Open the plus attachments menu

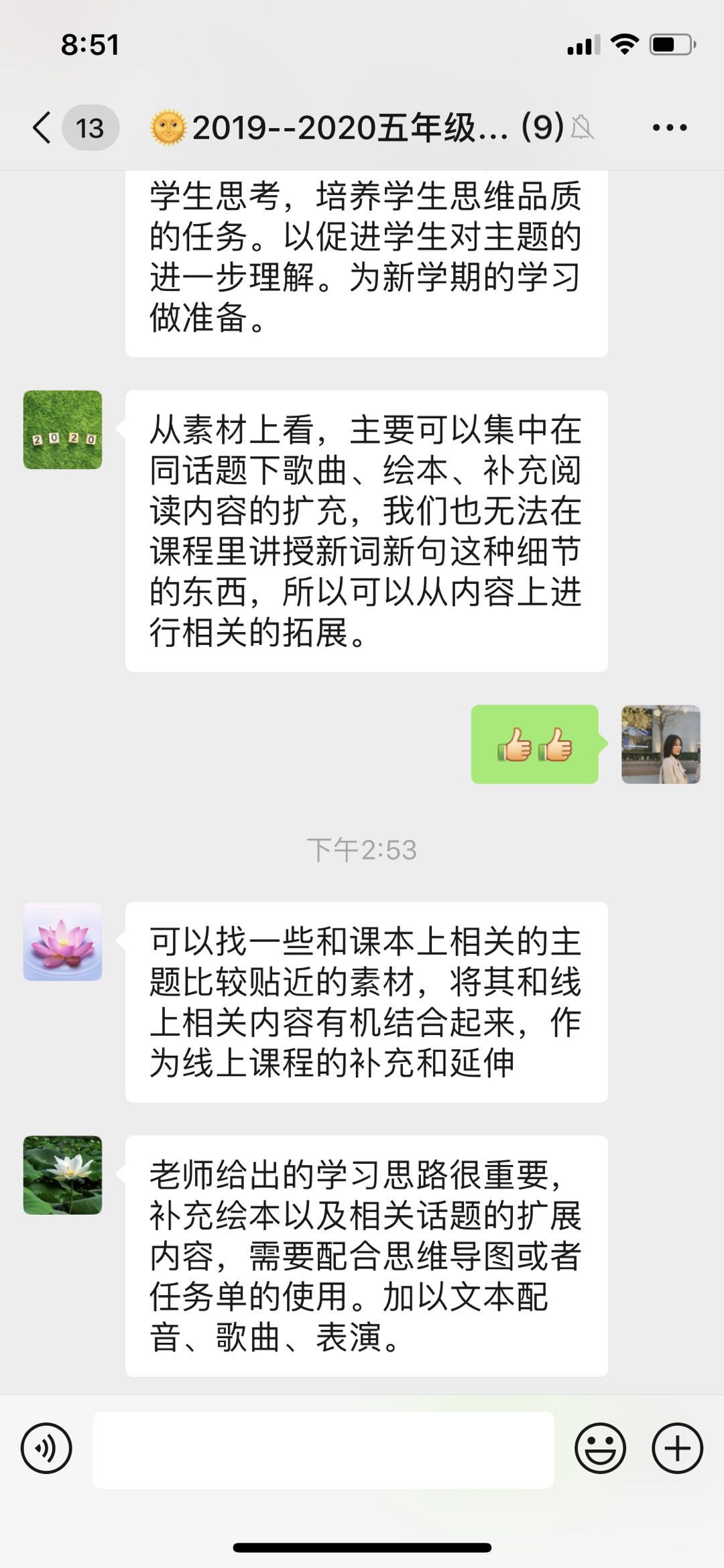point(677,1448)
